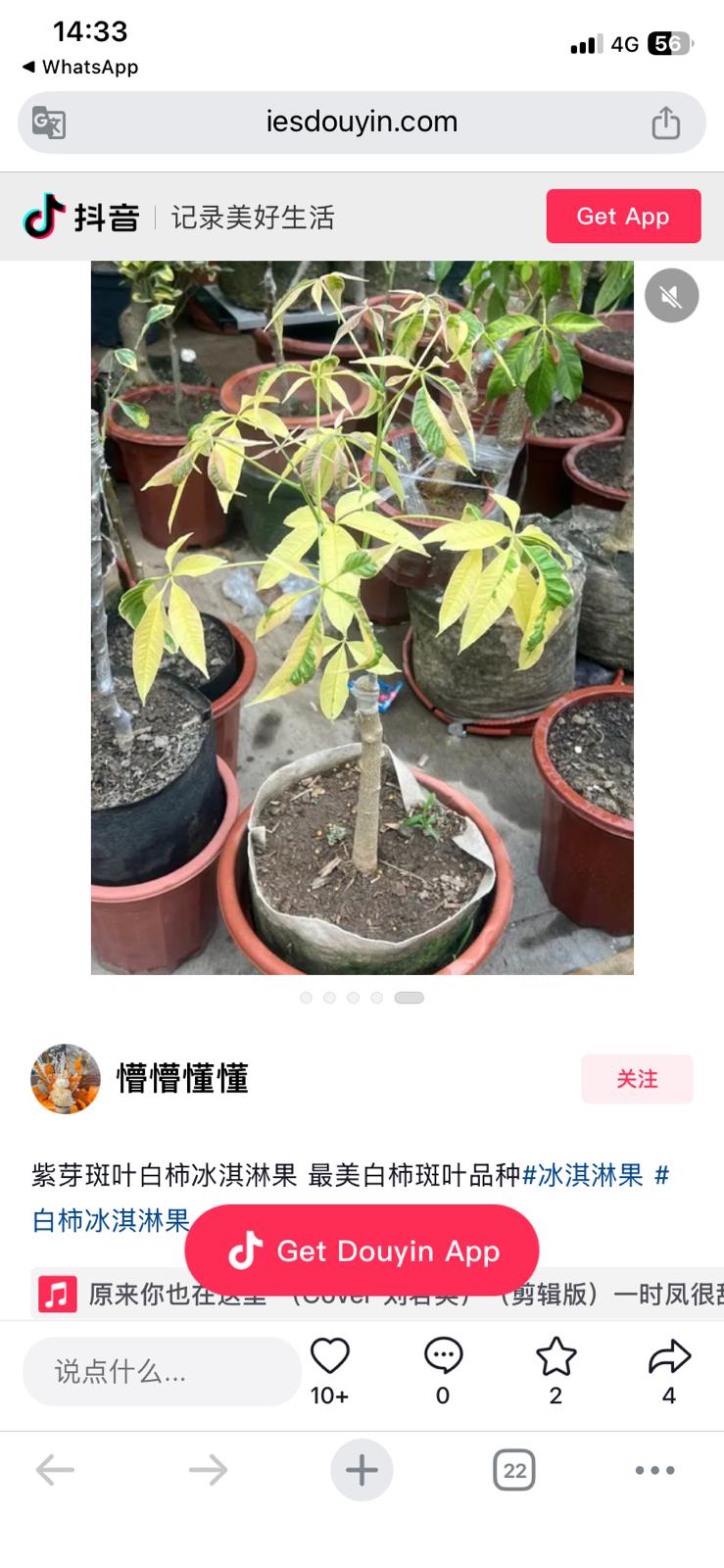View the 22 open tabs
The height and width of the screenshot is (1568, 724).
514,1470
